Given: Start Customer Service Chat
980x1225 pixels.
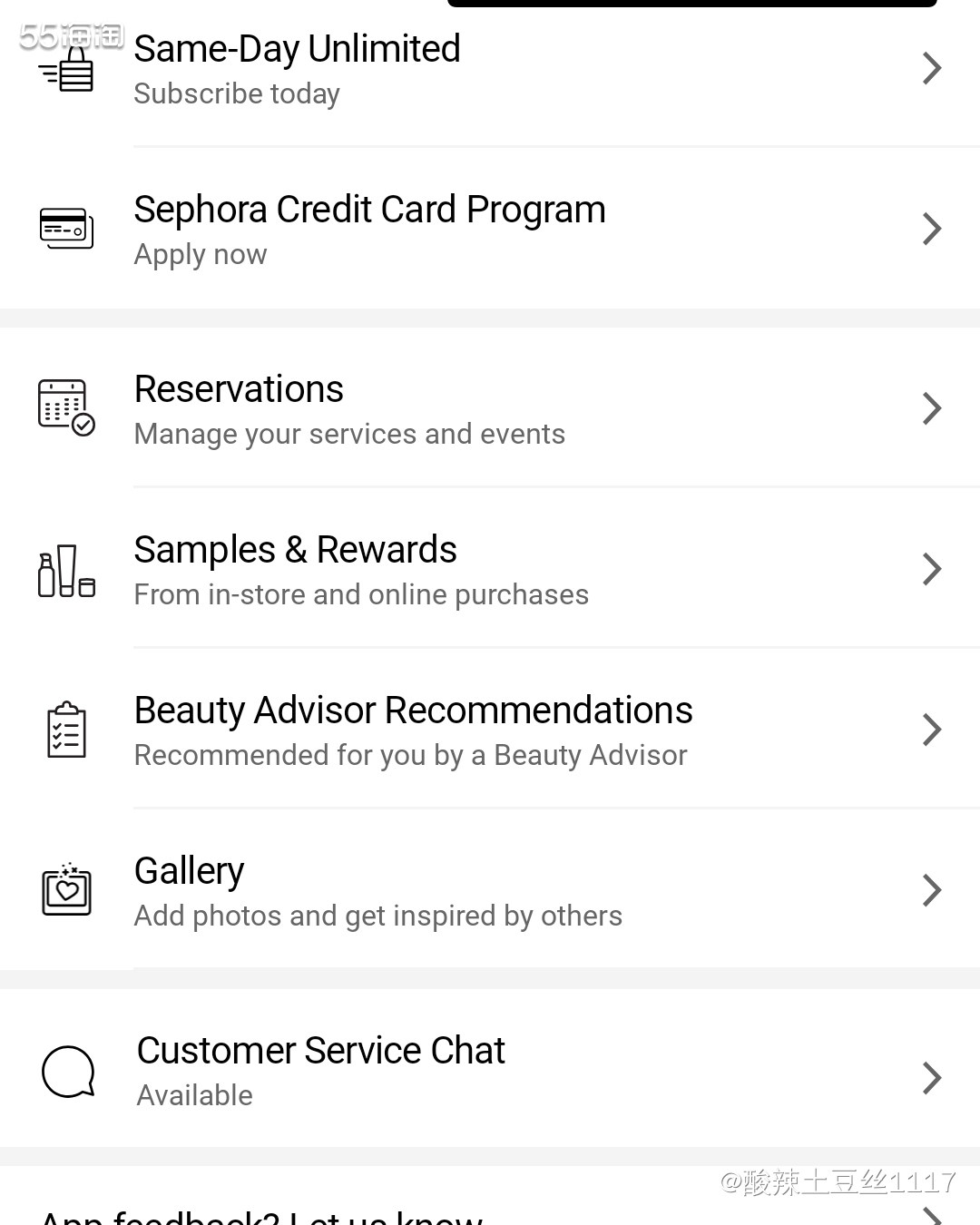Looking at the screenshot, I should (490, 1071).
